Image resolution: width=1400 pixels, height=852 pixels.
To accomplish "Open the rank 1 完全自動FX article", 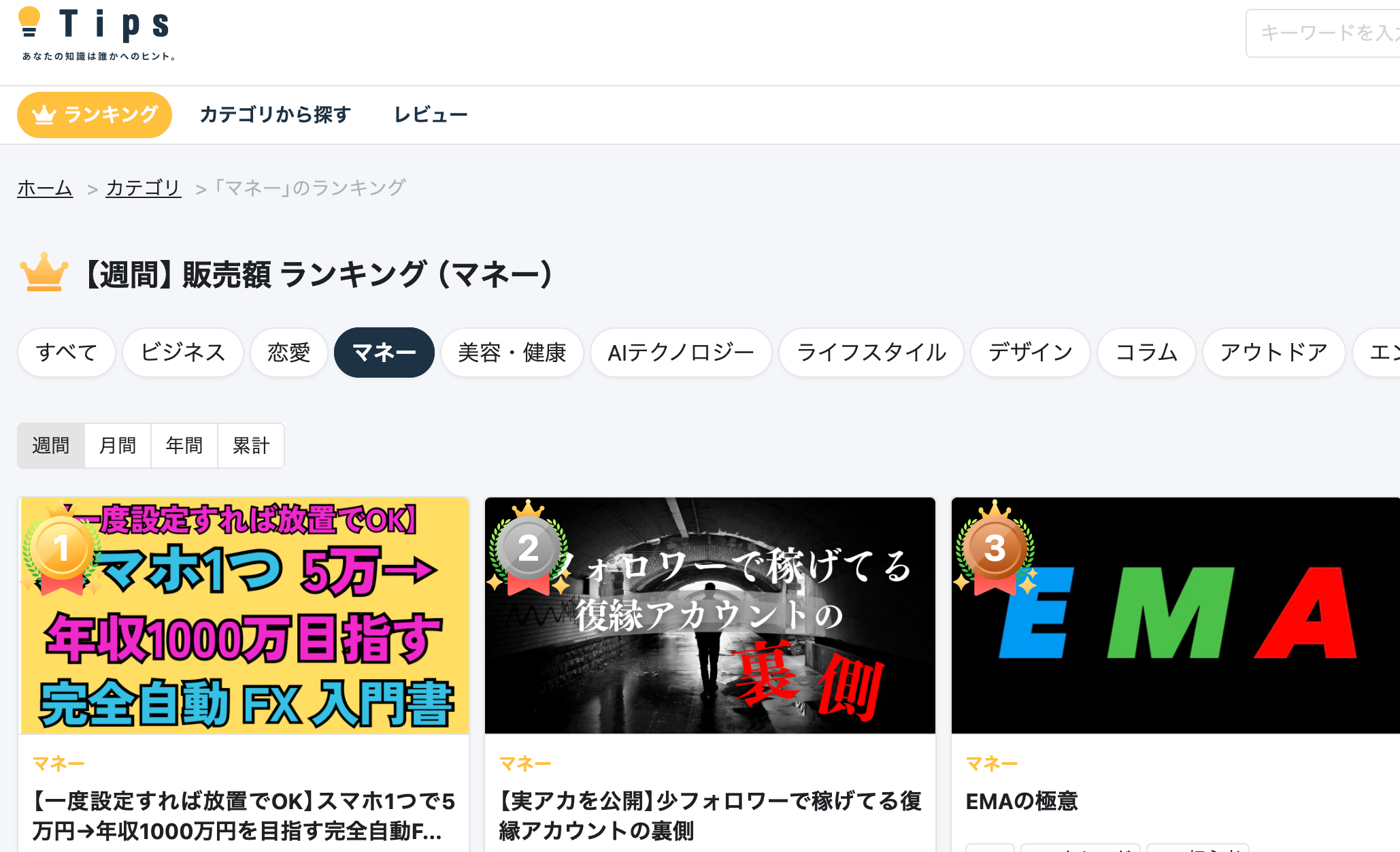I will pyautogui.click(x=244, y=815).
